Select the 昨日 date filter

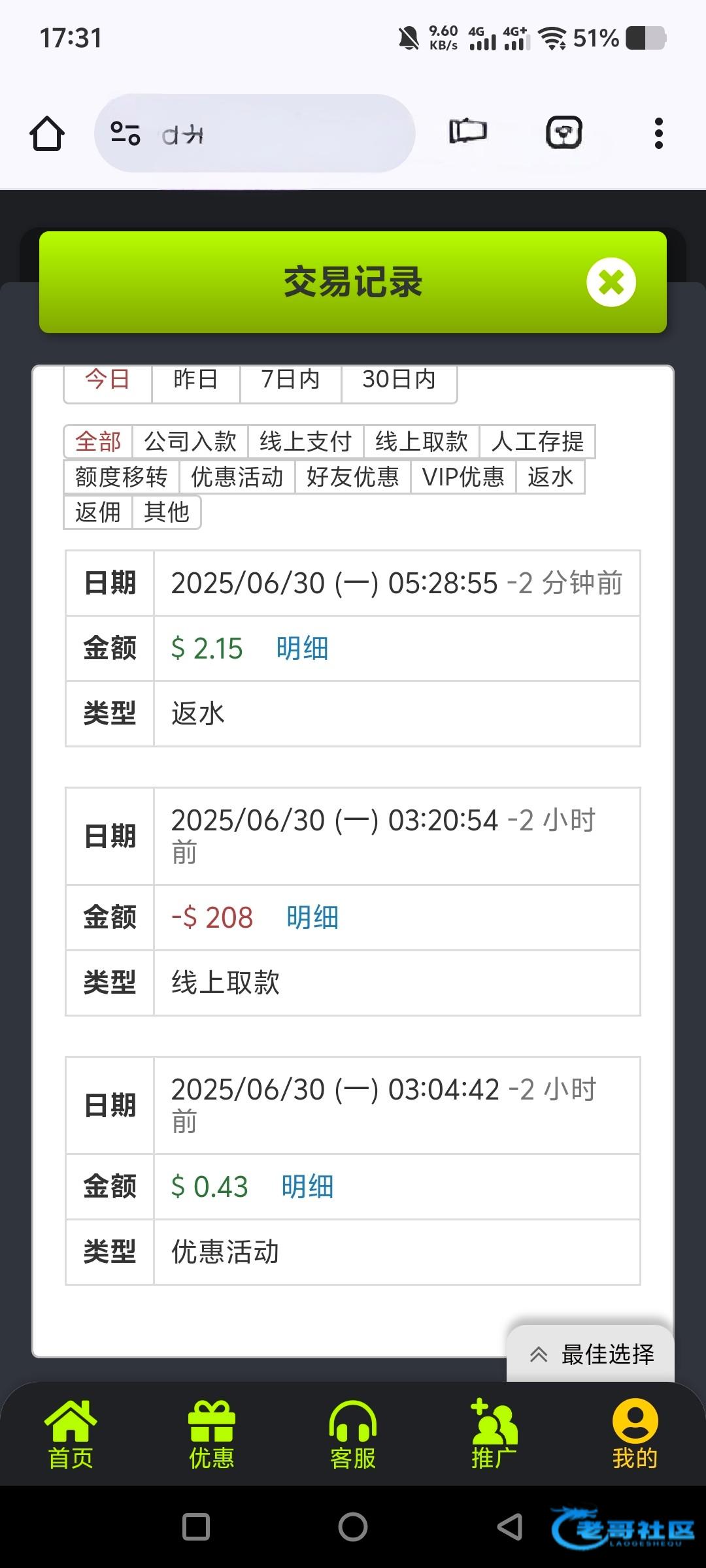tap(195, 380)
